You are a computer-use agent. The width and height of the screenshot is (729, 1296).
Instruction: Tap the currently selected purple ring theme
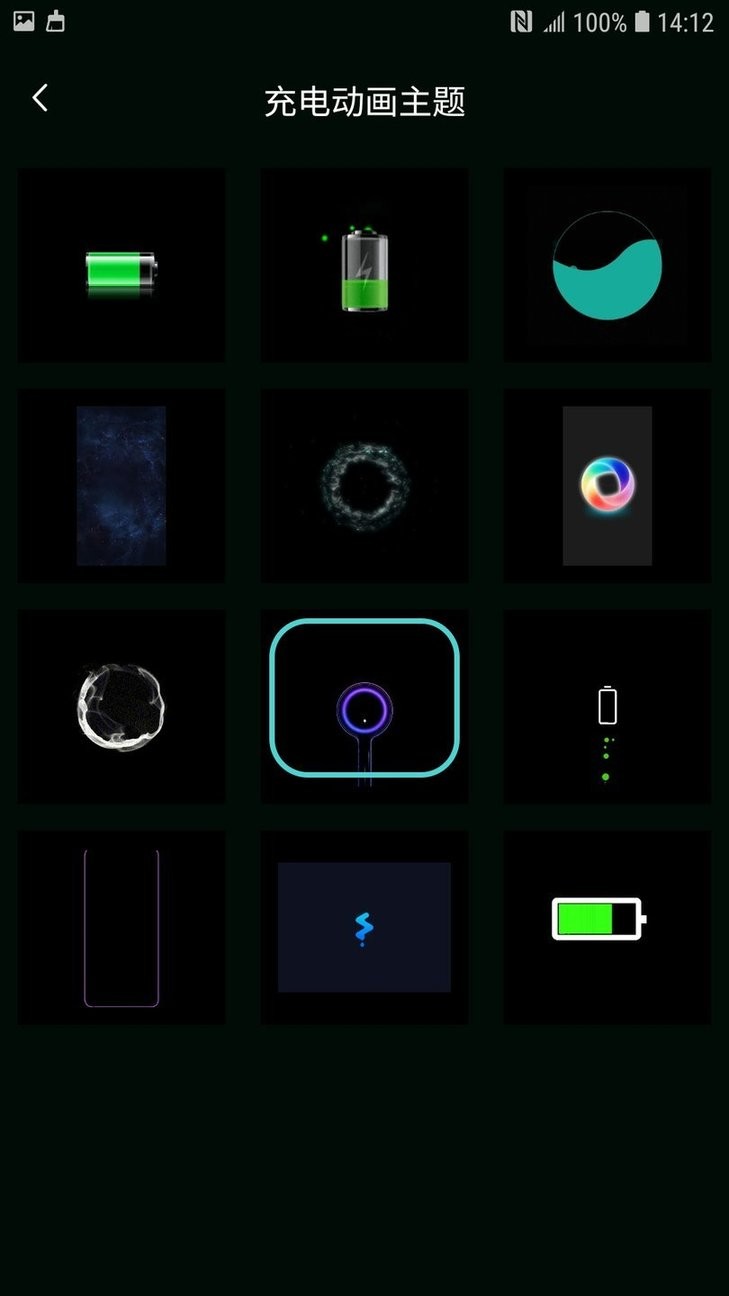click(363, 706)
